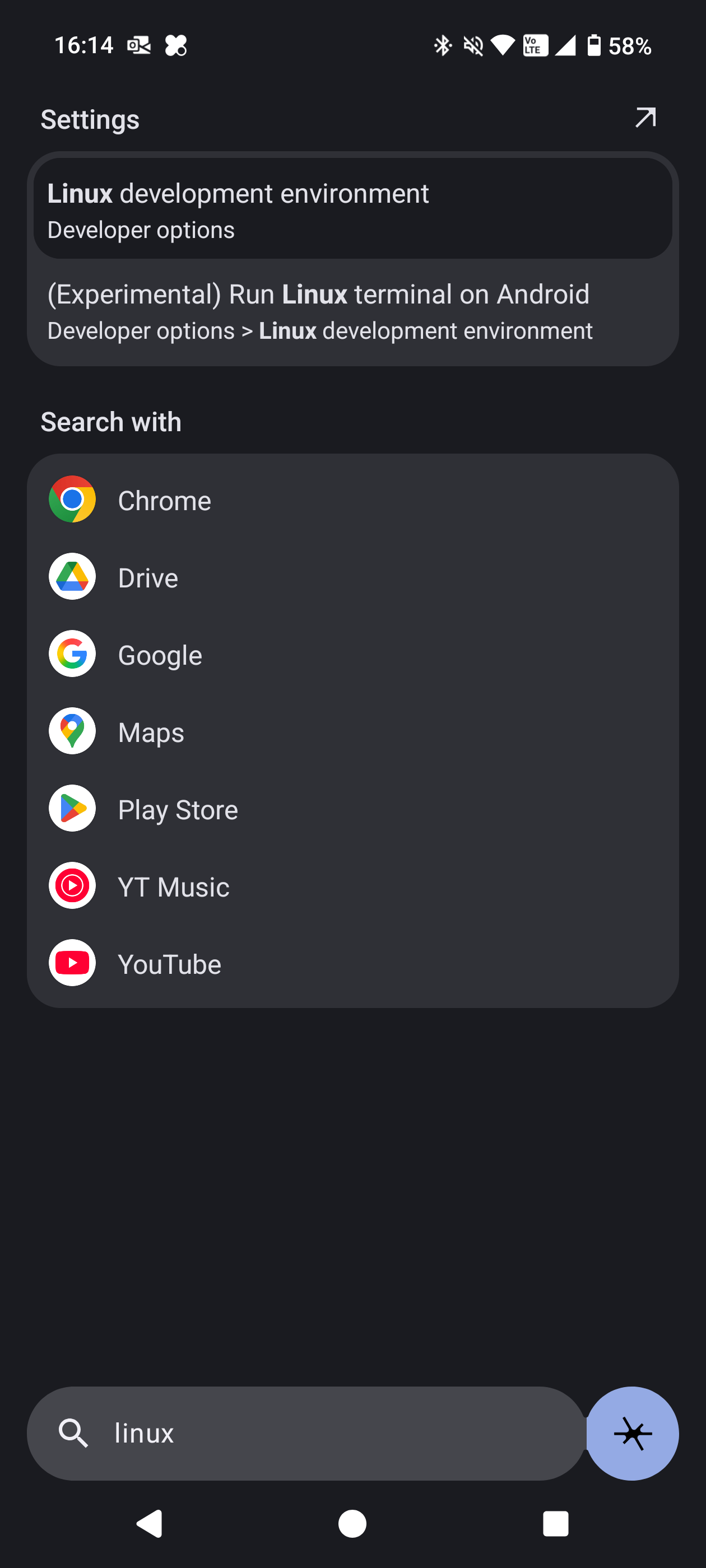Viewport: 706px width, 1568px height.
Task: Focus the search field containing linux
Action: (317, 1433)
